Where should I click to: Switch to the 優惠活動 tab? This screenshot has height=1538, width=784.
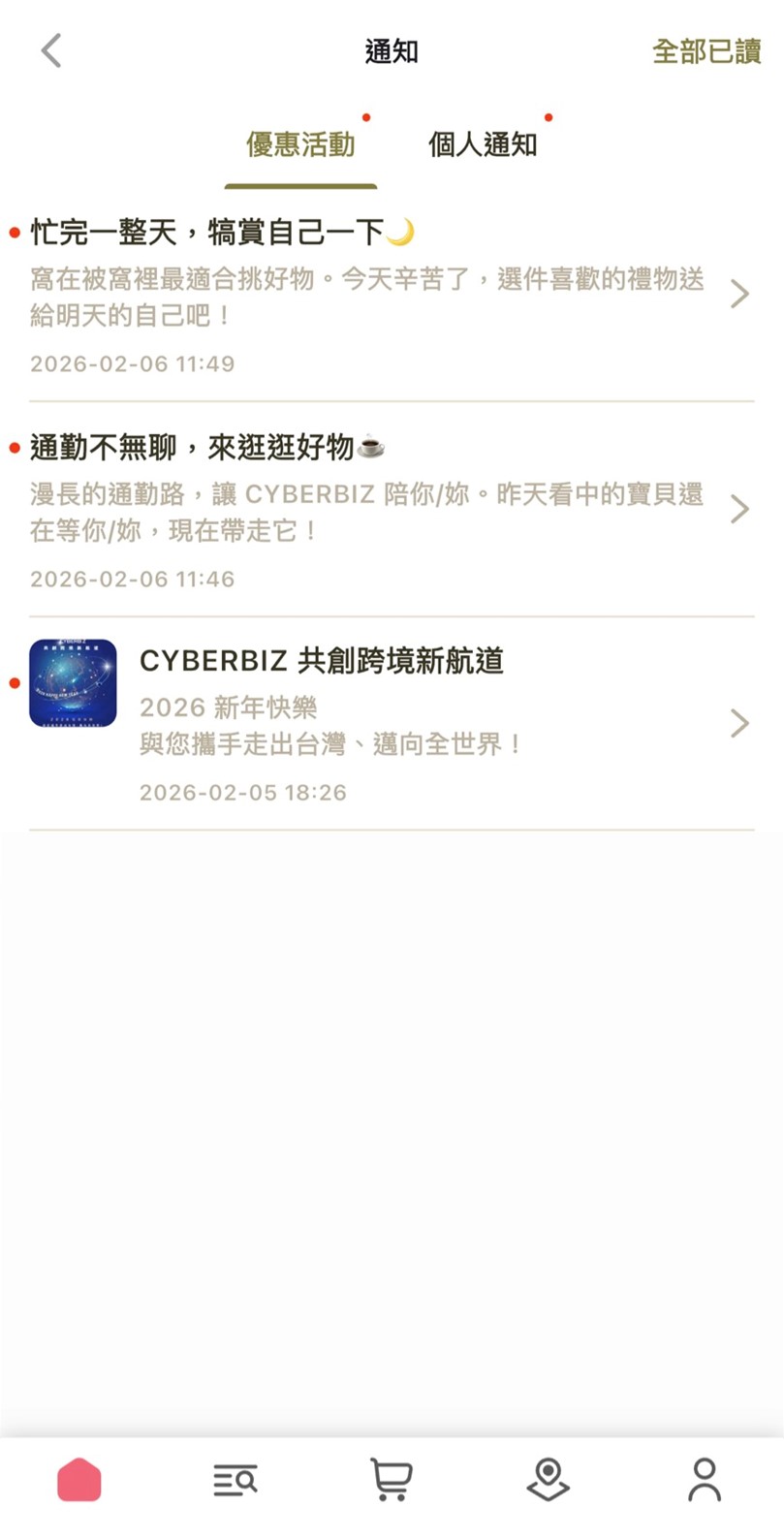click(300, 145)
